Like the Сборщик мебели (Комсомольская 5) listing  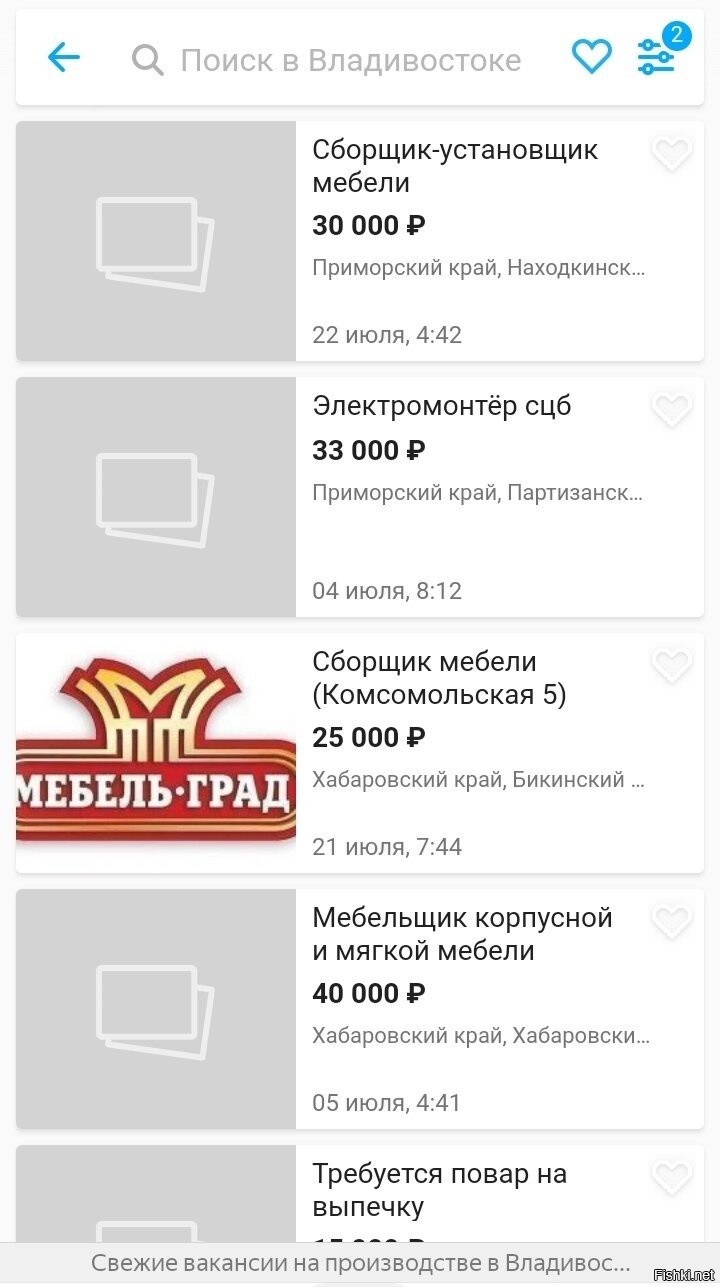pyautogui.click(x=671, y=665)
